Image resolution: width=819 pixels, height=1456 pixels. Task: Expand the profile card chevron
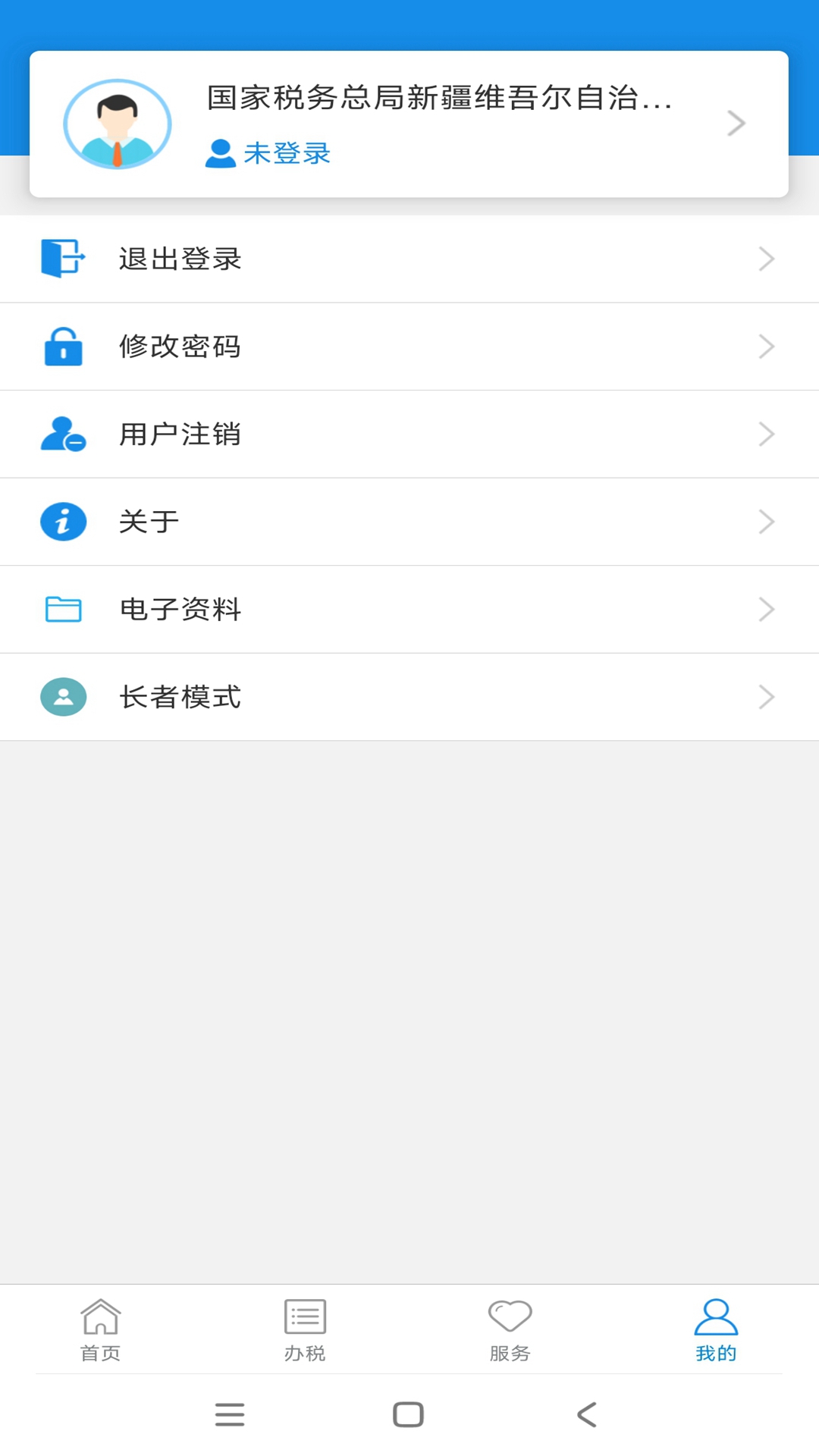[734, 122]
